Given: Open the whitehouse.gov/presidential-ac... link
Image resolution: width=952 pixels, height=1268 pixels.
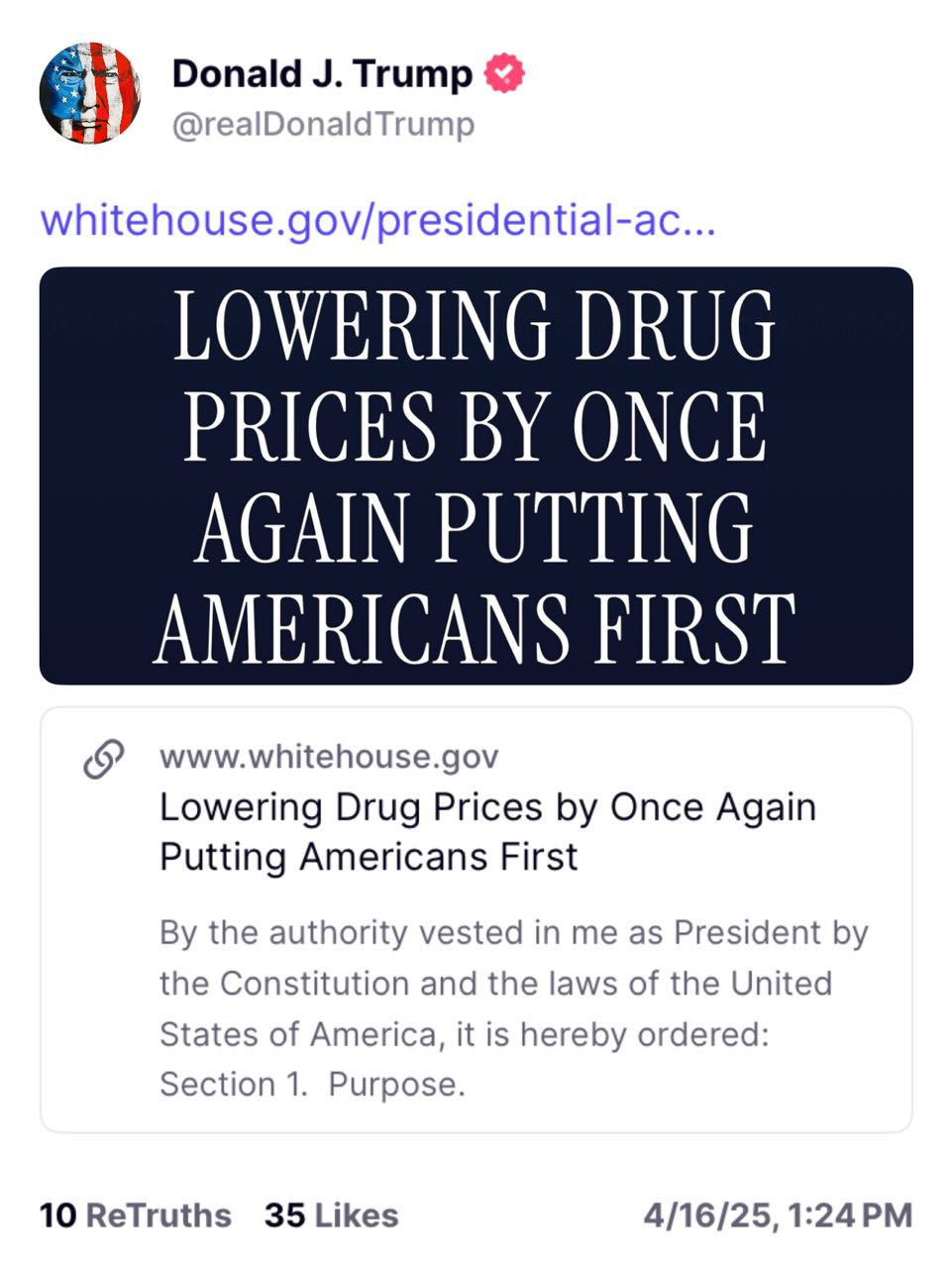Looking at the screenshot, I should [x=376, y=220].
